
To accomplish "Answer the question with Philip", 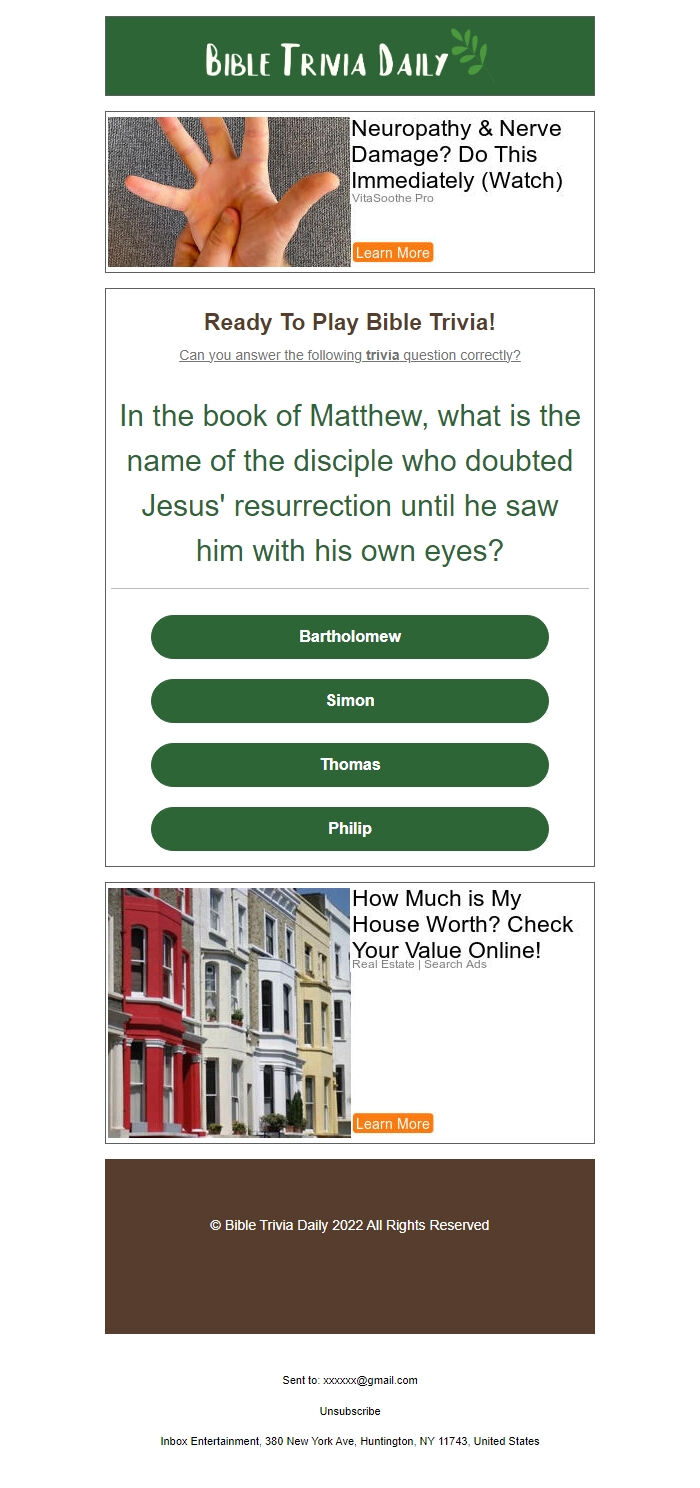I will coord(350,829).
